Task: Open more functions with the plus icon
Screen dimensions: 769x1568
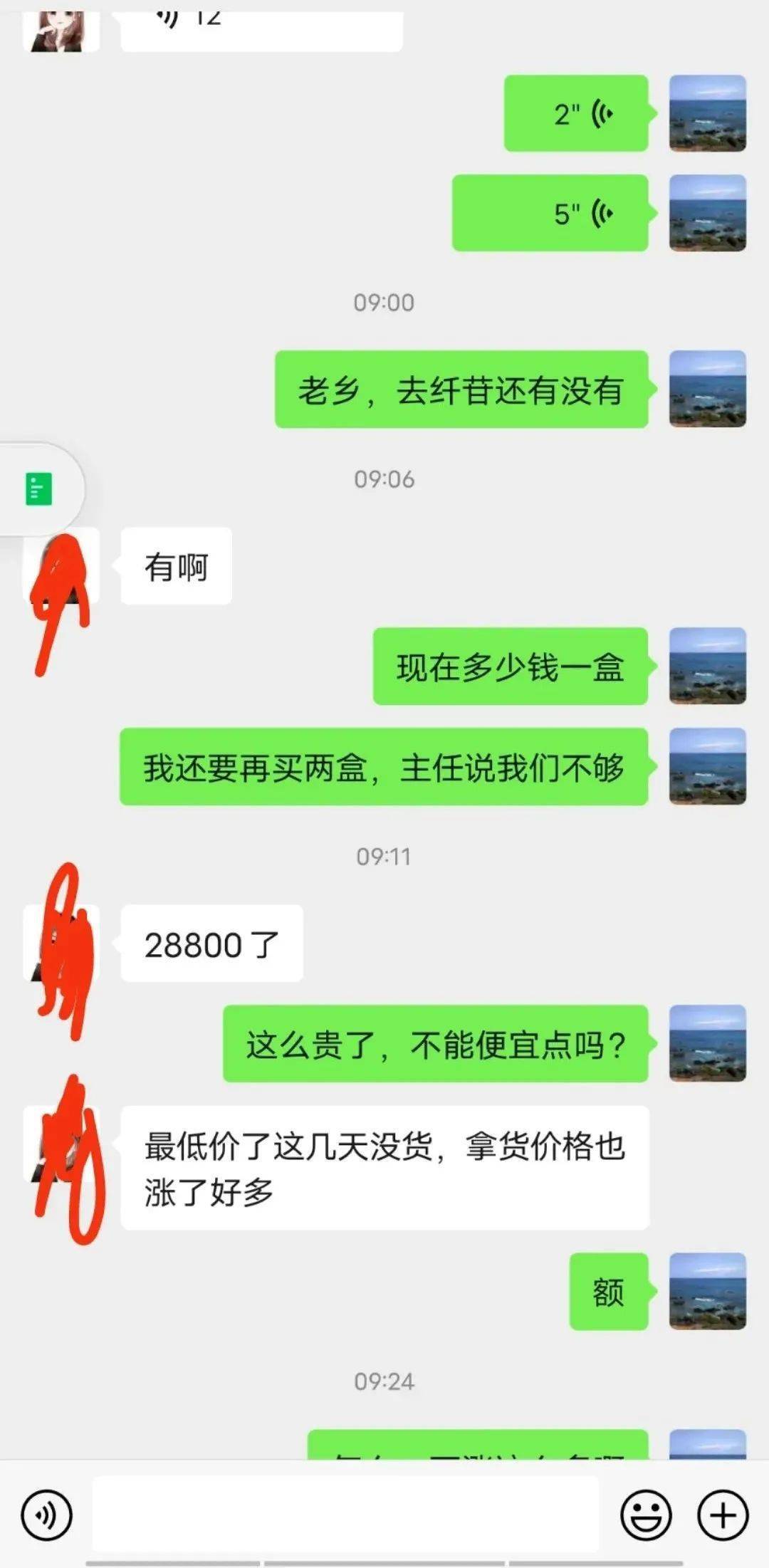Action: pos(723,1510)
